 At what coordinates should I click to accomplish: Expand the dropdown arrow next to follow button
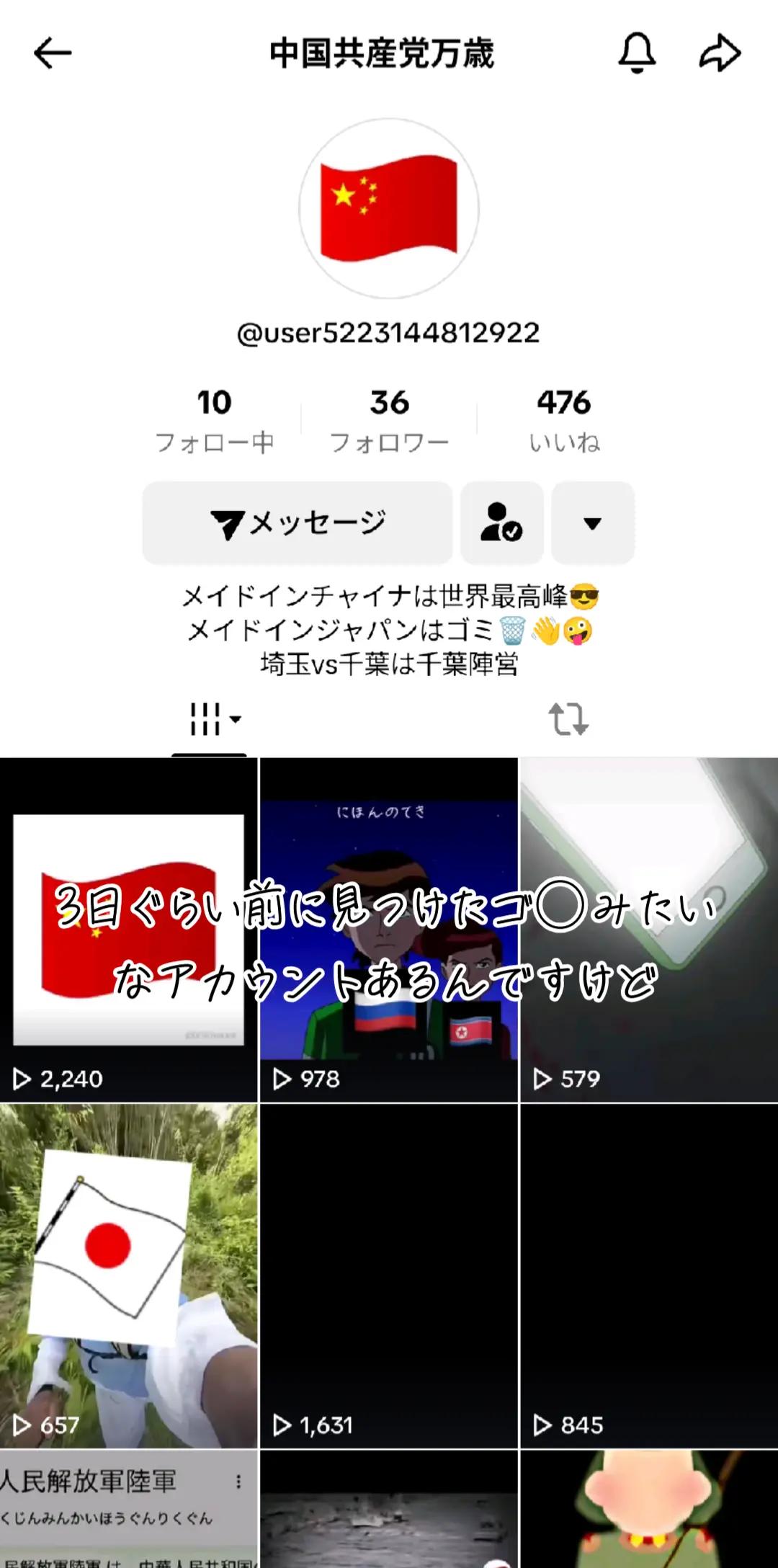pyautogui.click(x=593, y=523)
